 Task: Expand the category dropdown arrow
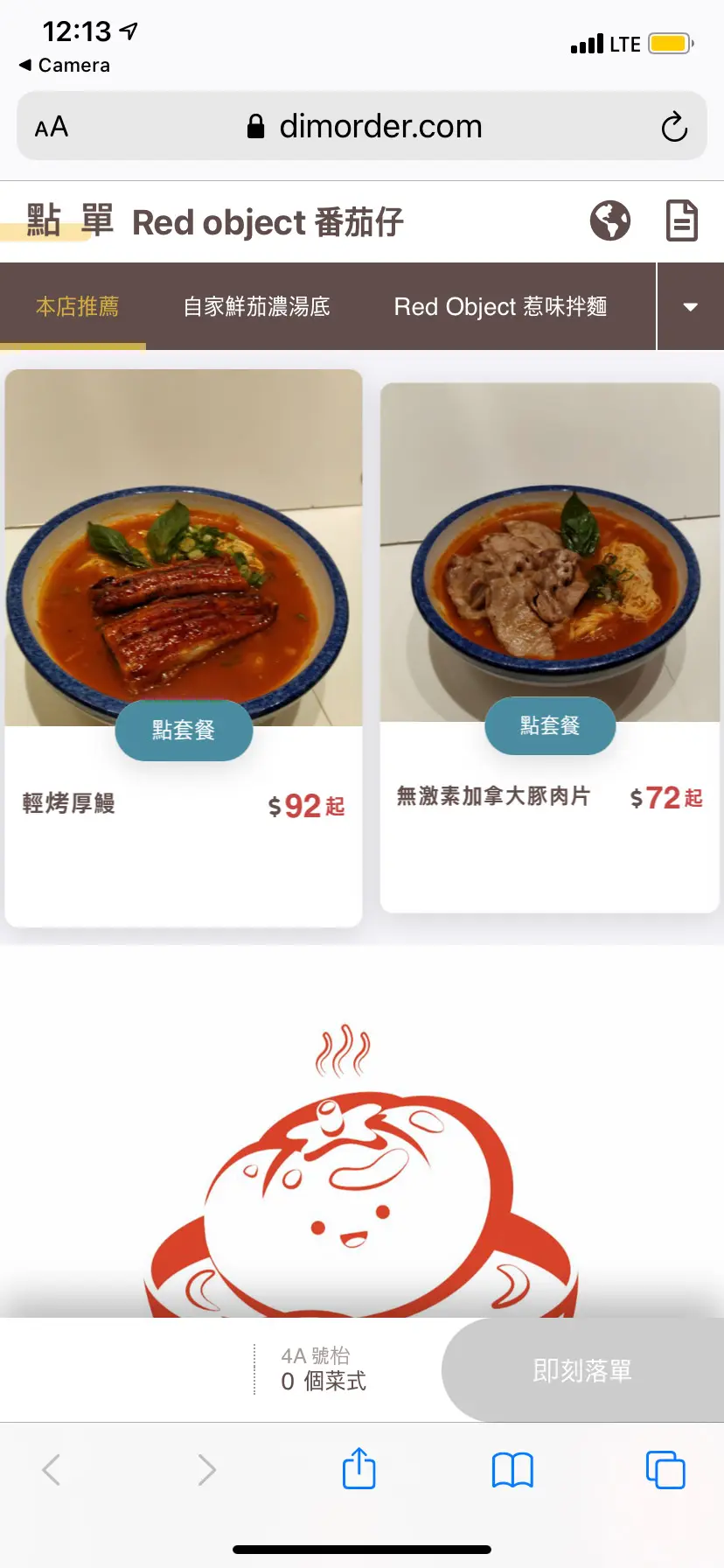point(690,307)
